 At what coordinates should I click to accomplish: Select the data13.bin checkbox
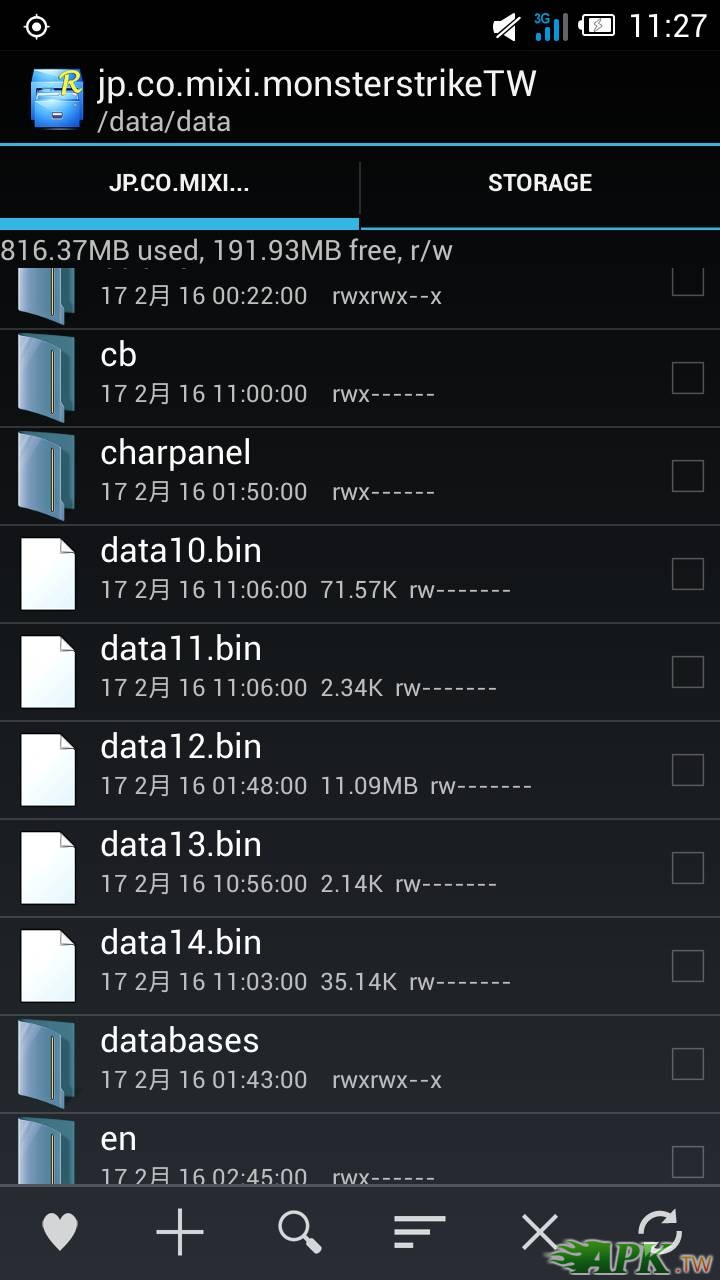[687, 868]
